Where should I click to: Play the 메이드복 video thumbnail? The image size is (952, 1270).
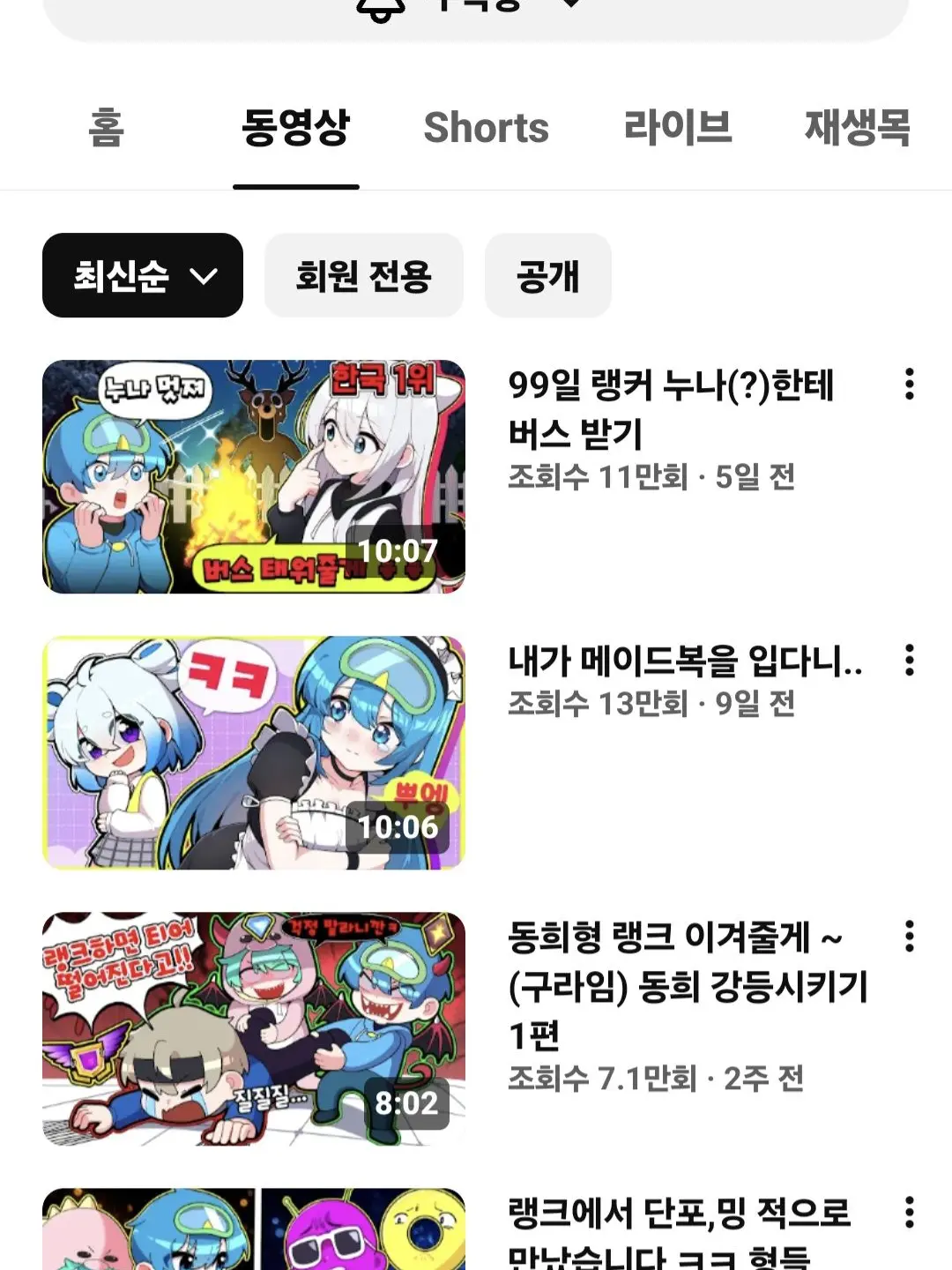pyautogui.click(x=254, y=752)
